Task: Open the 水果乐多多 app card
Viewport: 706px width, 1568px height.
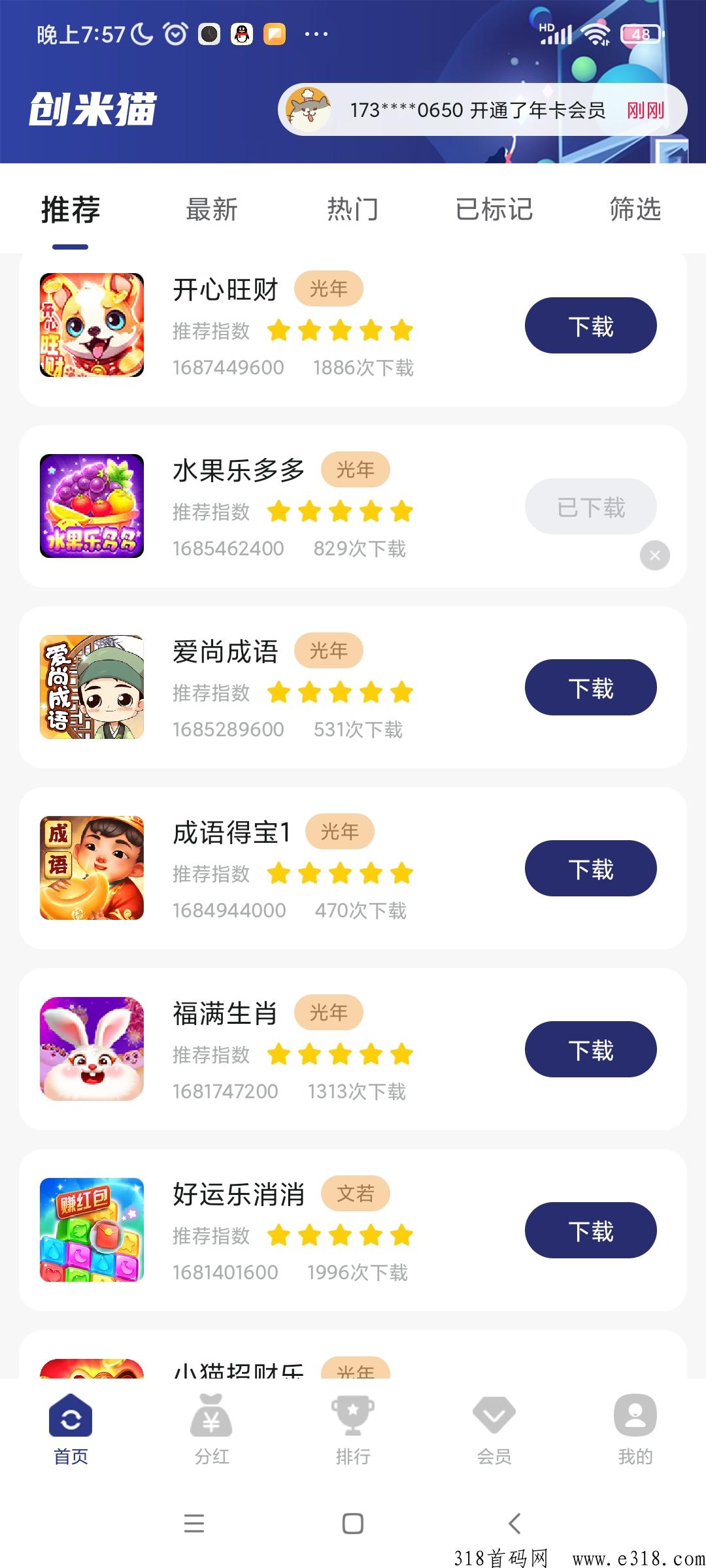Action: coord(239,470)
